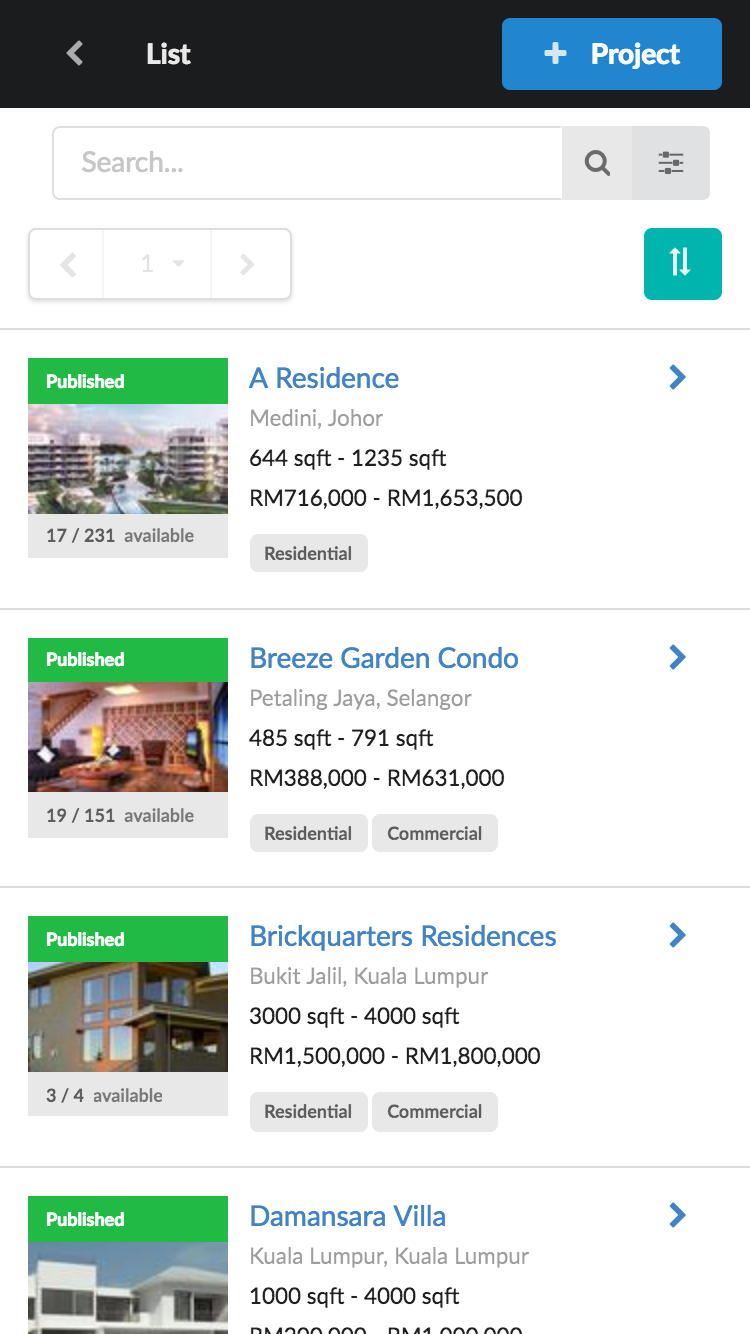The width and height of the screenshot is (750, 1334).
Task: Go to previous page arrow
Action: [67, 264]
